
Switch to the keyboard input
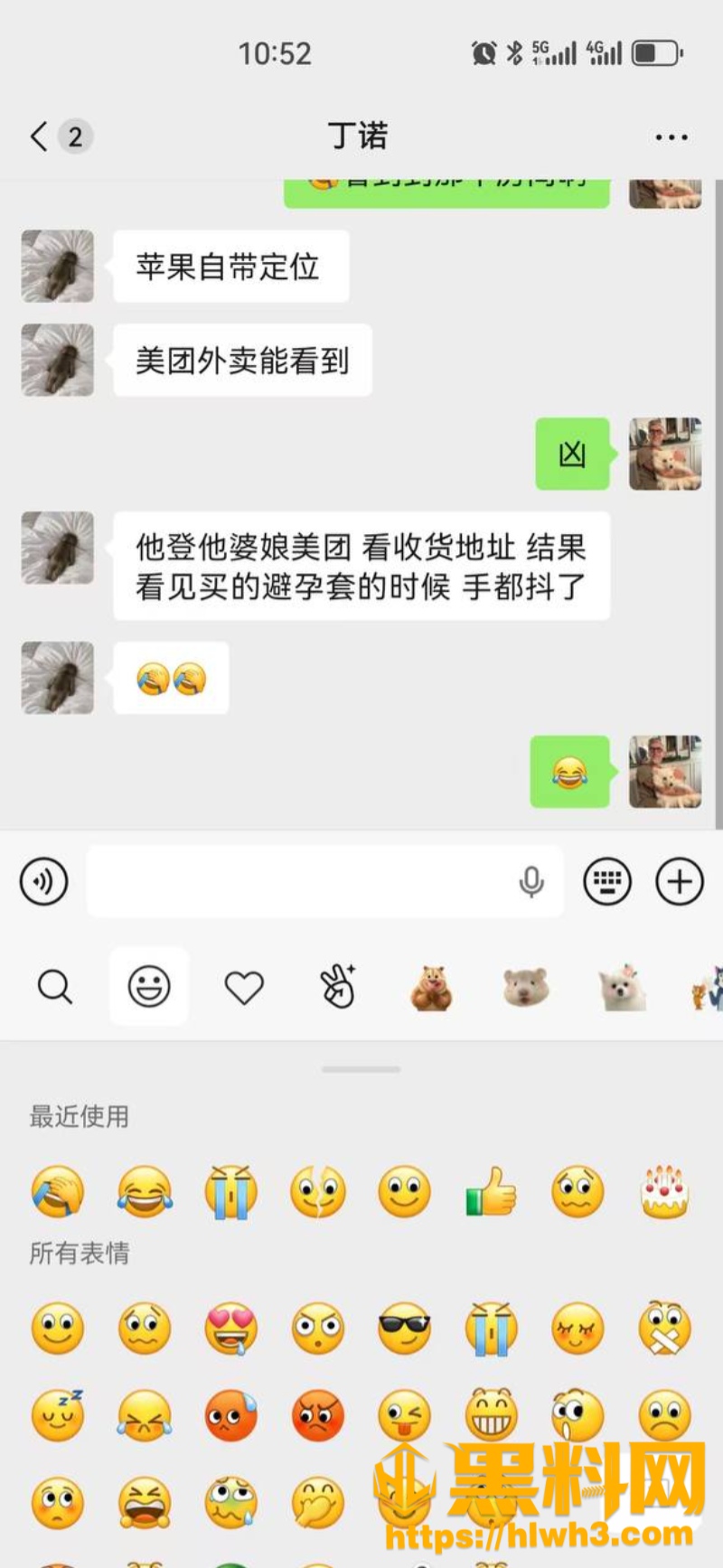point(606,880)
